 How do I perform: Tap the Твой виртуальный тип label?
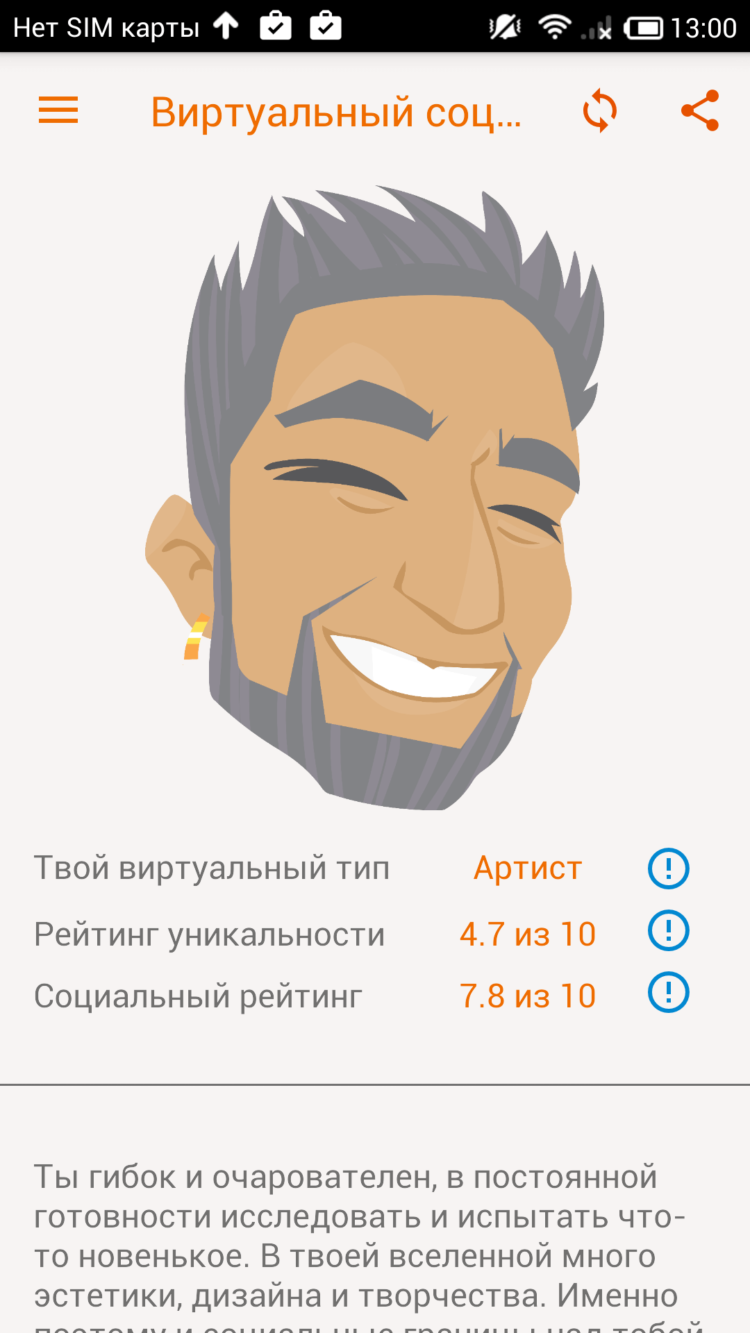pos(212,869)
